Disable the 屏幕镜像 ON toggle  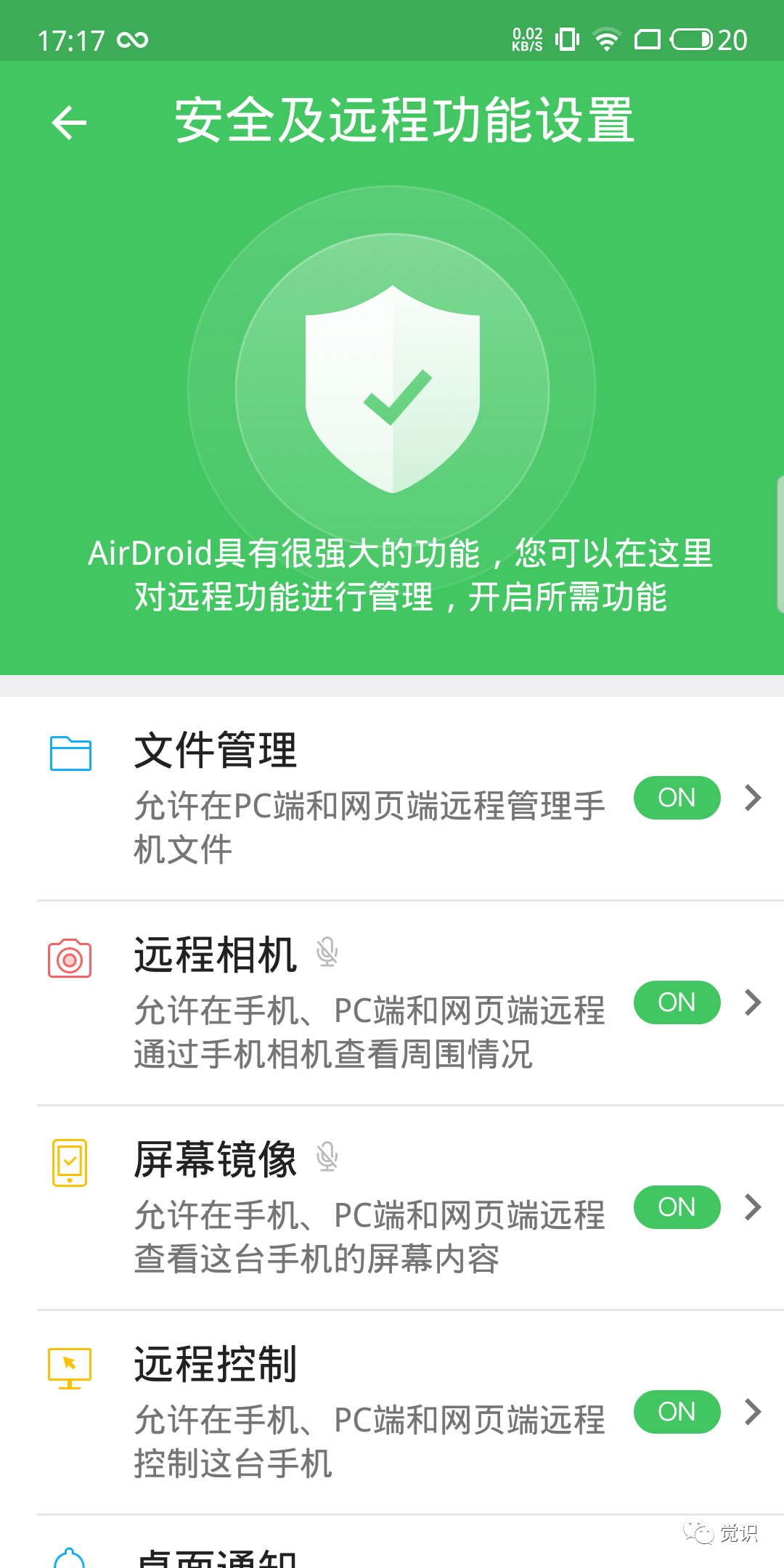click(x=677, y=1207)
